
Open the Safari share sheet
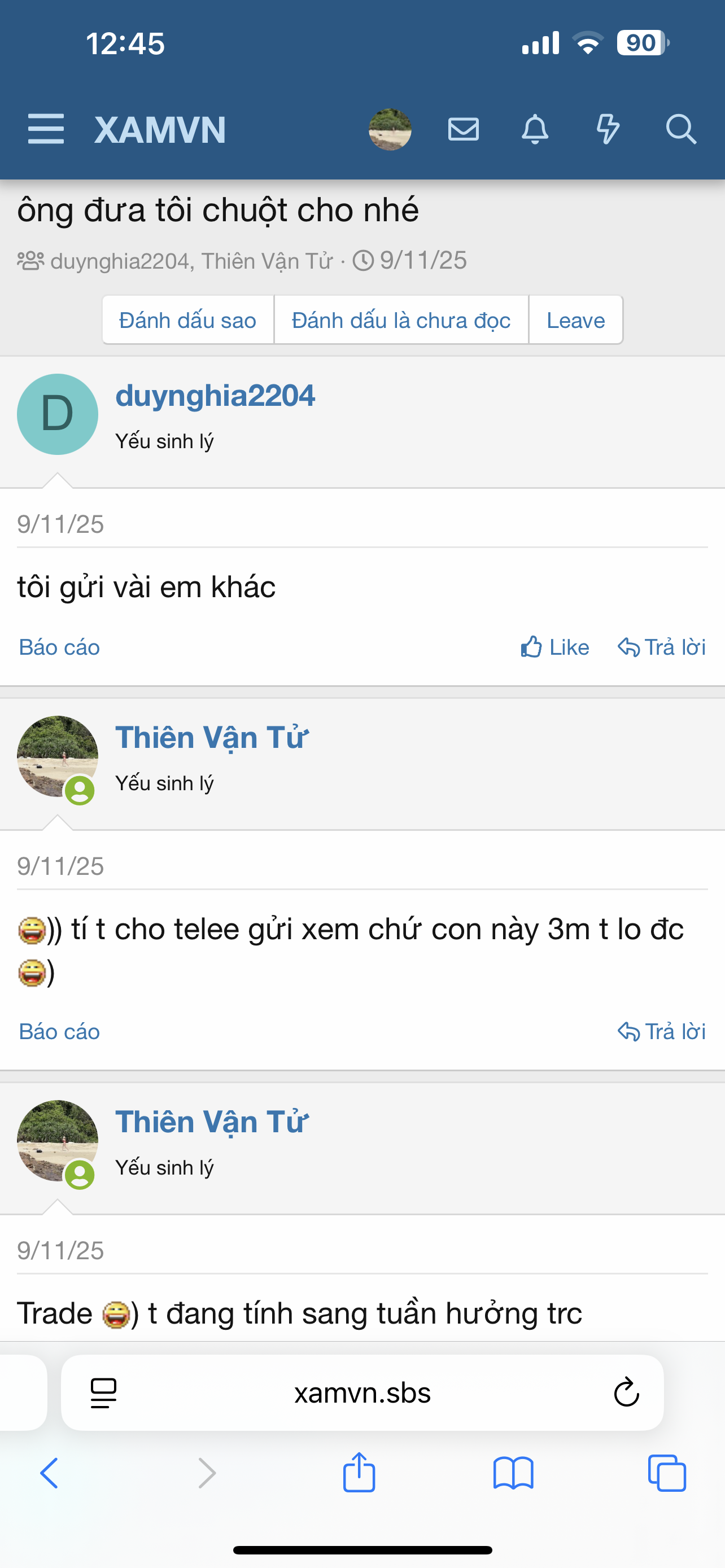pyautogui.click(x=359, y=1473)
